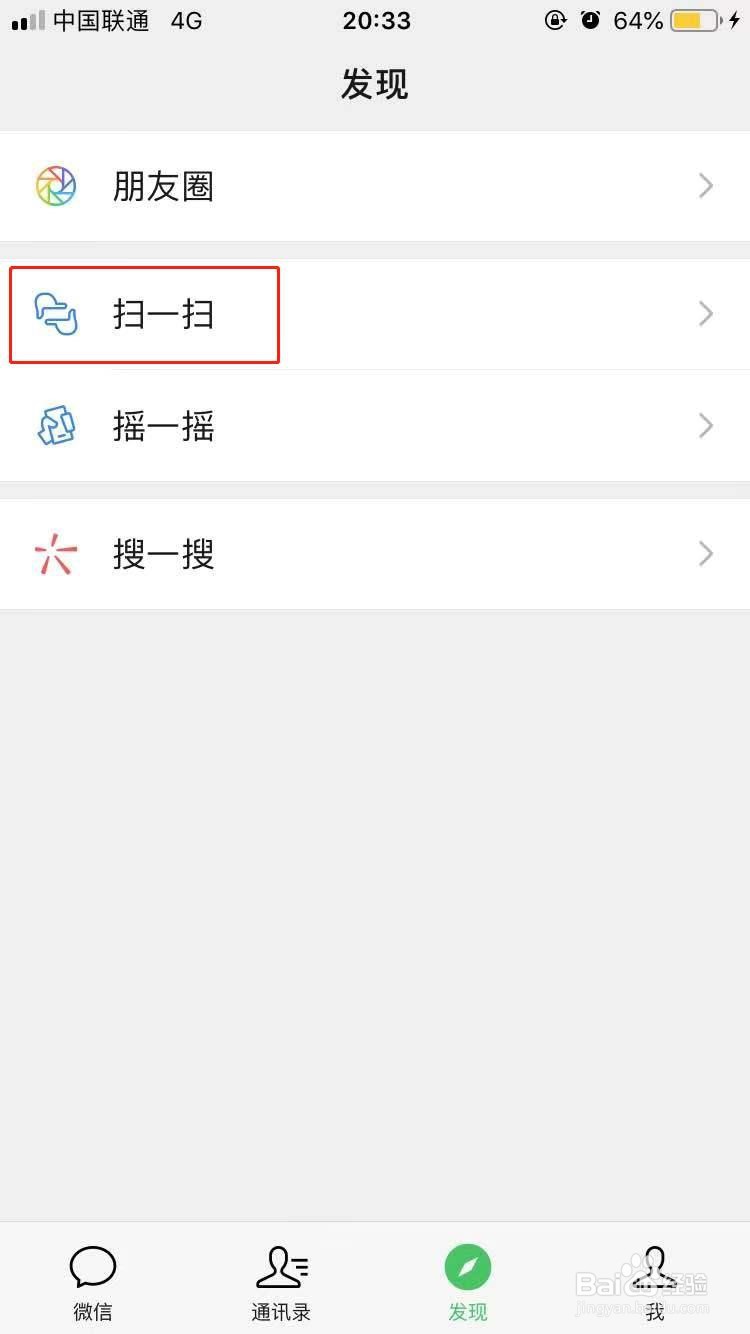
Task: Tap the chevron next to 扫一扫
Action: [705, 314]
